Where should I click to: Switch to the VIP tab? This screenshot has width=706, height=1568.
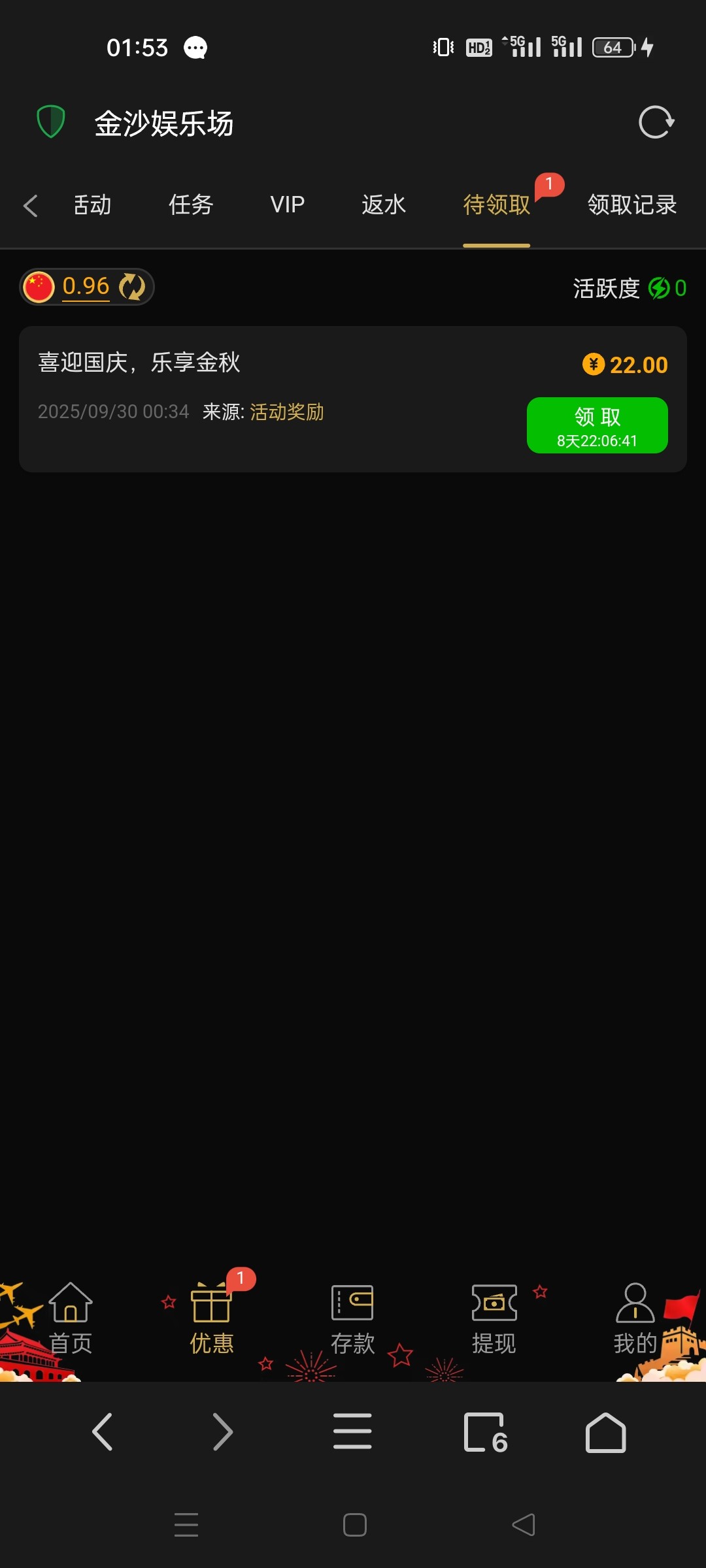tap(287, 205)
